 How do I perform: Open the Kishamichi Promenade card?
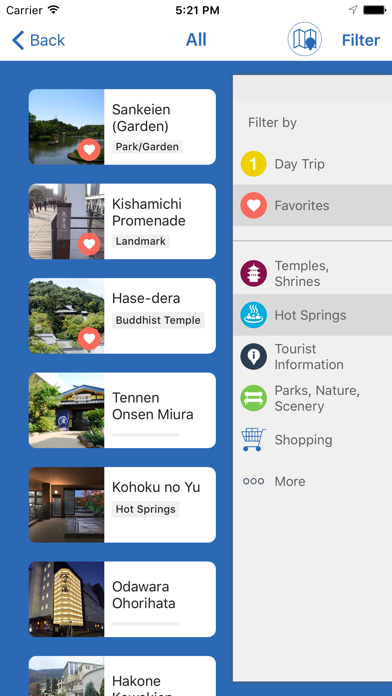122,221
